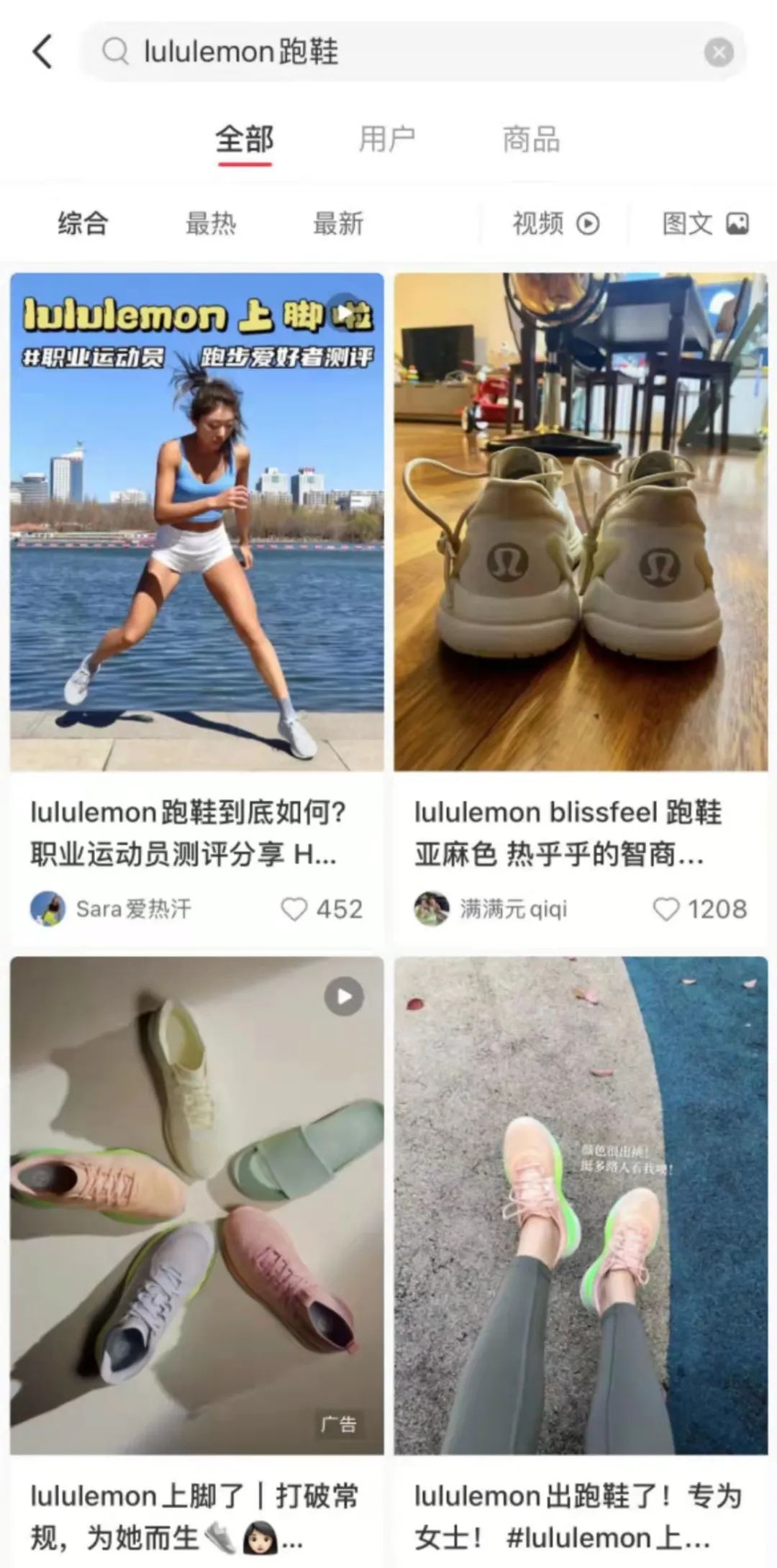The width and height of the screenshot is (777, 1568).
Task: Select the 全部 tab
Action: (x=245, y=139)
